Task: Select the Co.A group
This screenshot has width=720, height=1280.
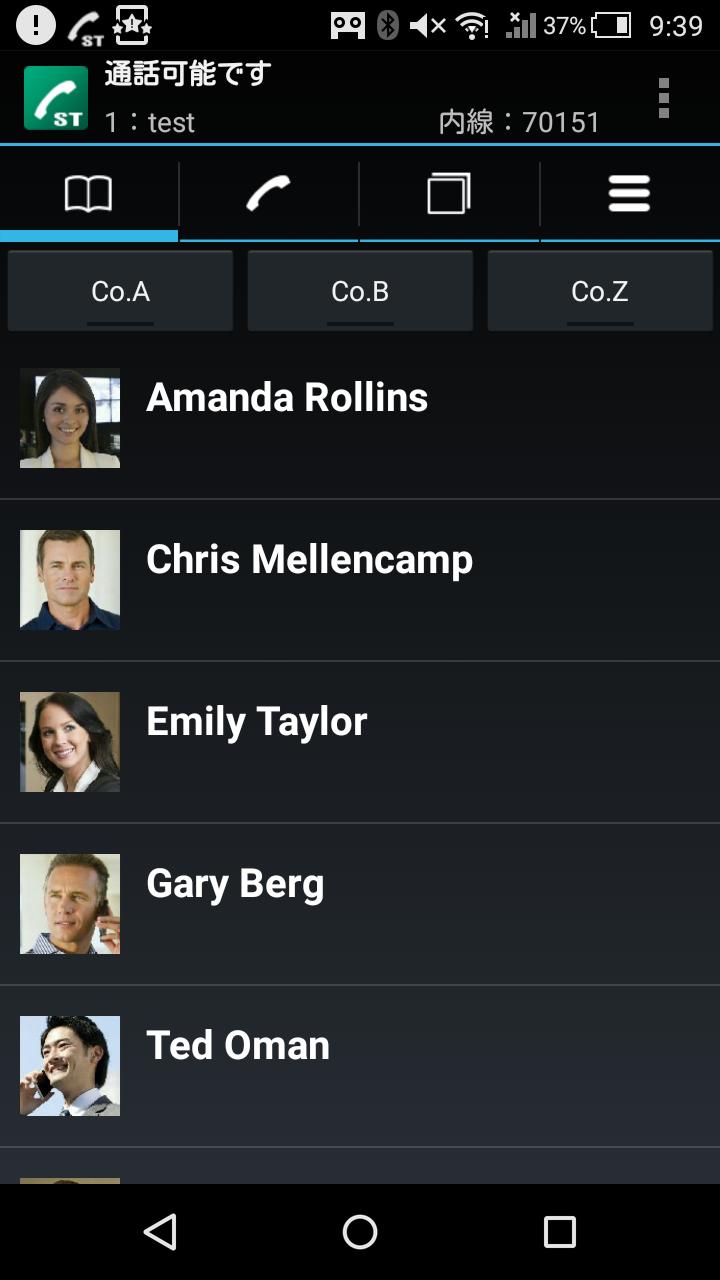Action: [x=120, y=291]
